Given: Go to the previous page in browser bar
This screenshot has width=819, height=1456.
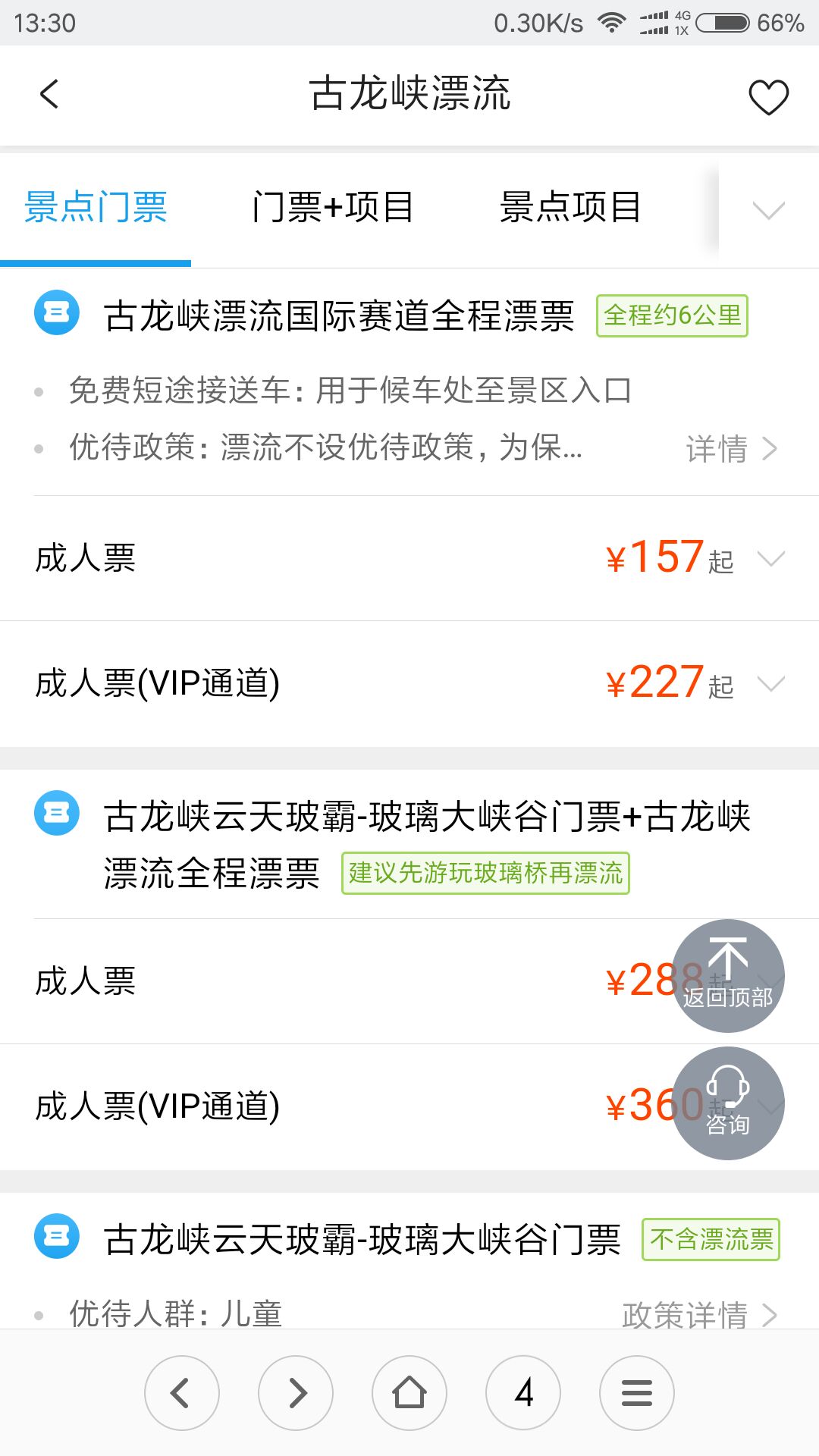Looking at the screenshot, I should (182, 1393).
